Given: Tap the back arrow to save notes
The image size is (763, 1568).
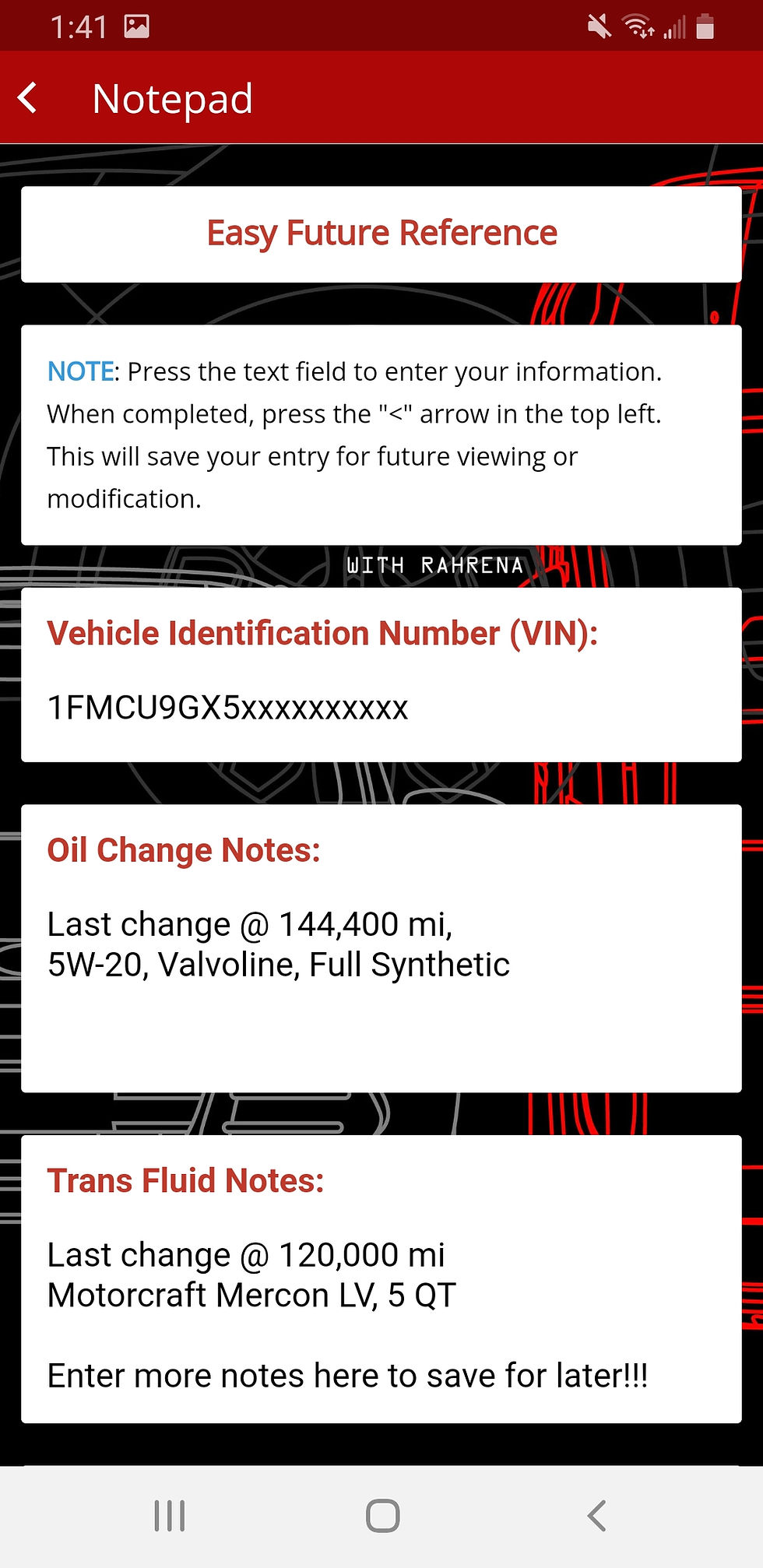Looking at the screenshot, I should (28, 99).
